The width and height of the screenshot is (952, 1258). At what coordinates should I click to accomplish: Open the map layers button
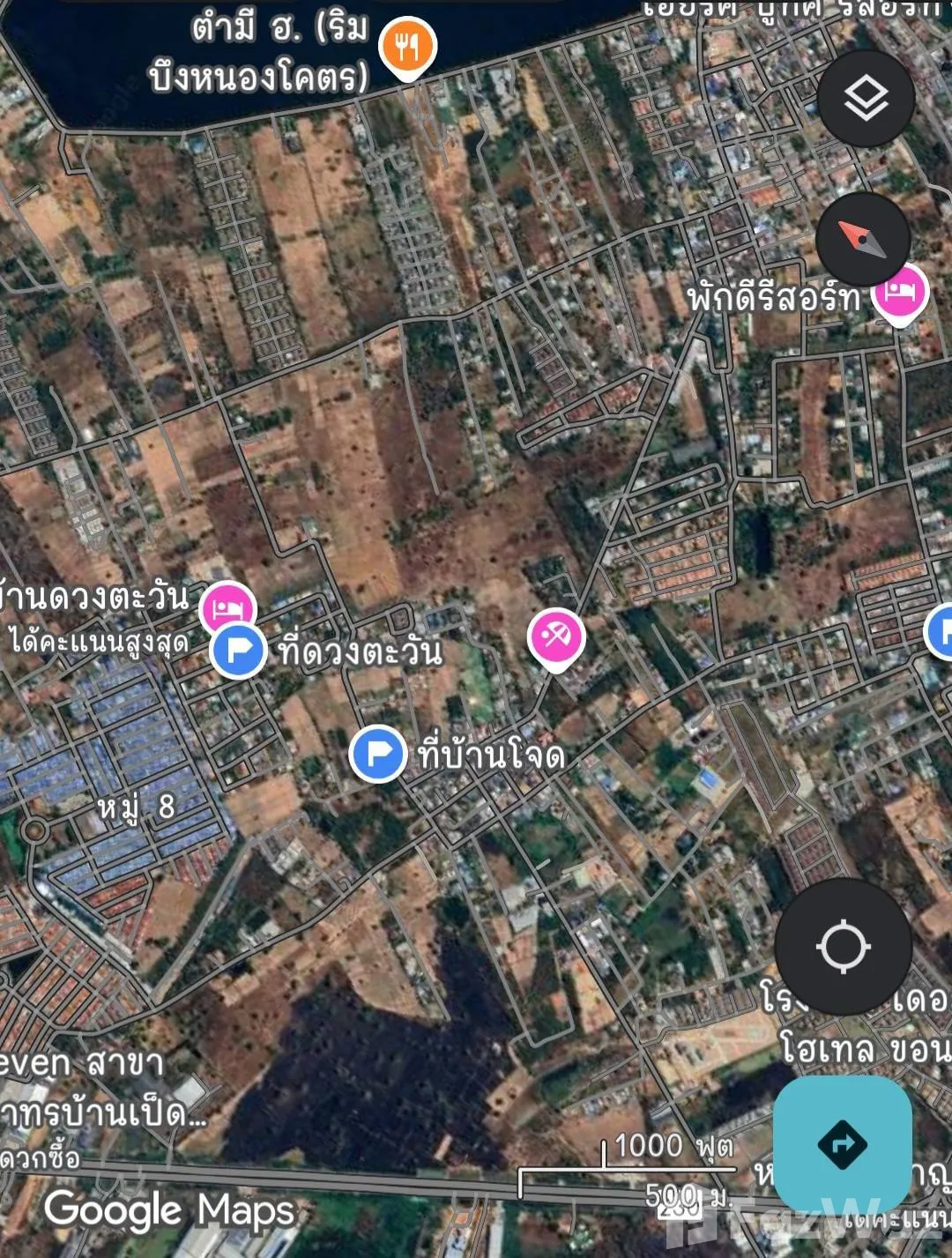tap(866, 98)
